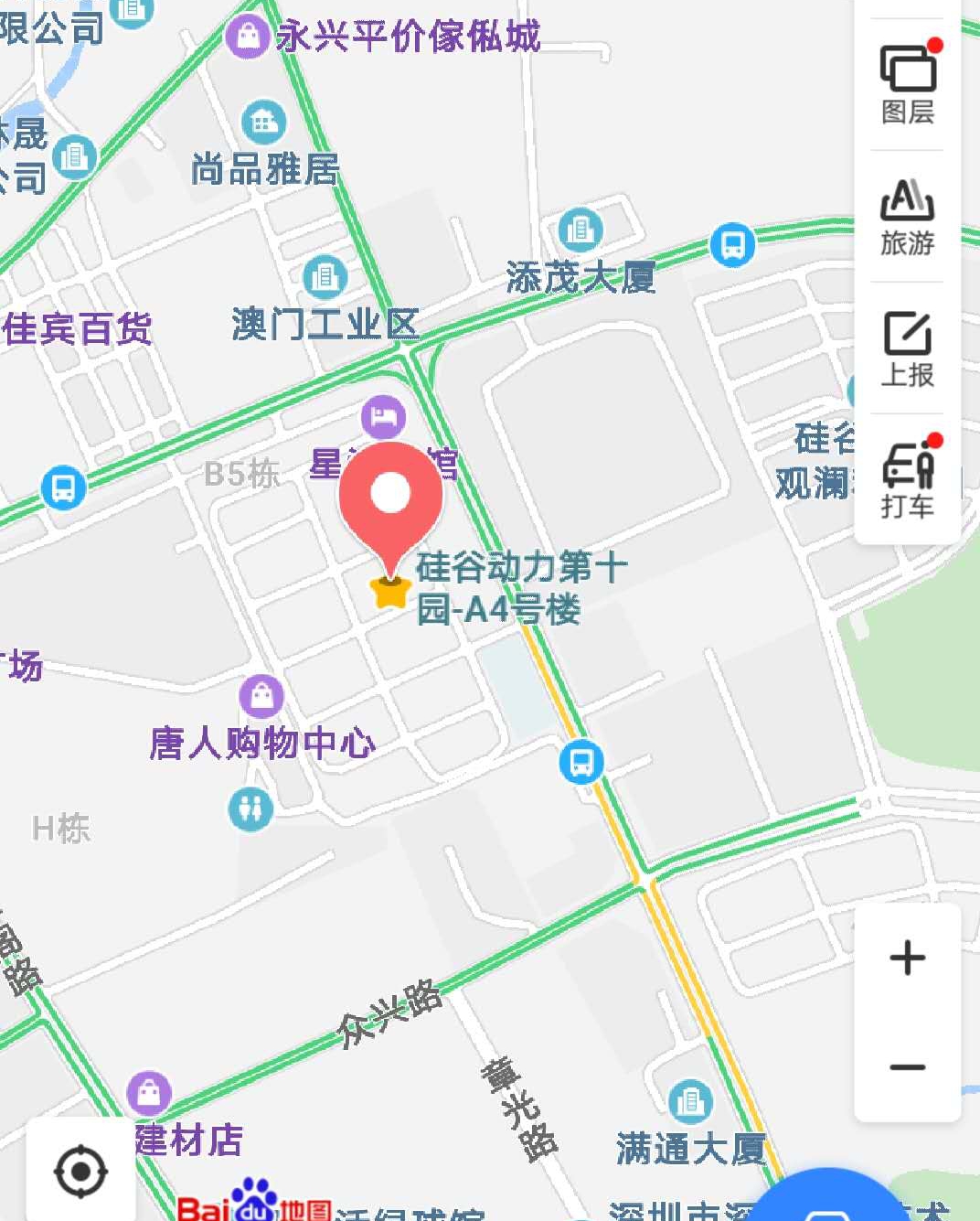This screenshot has height=1221, width=980.
Task: Open the travel (旅游) map mode
Action: (x=907, y=217)
